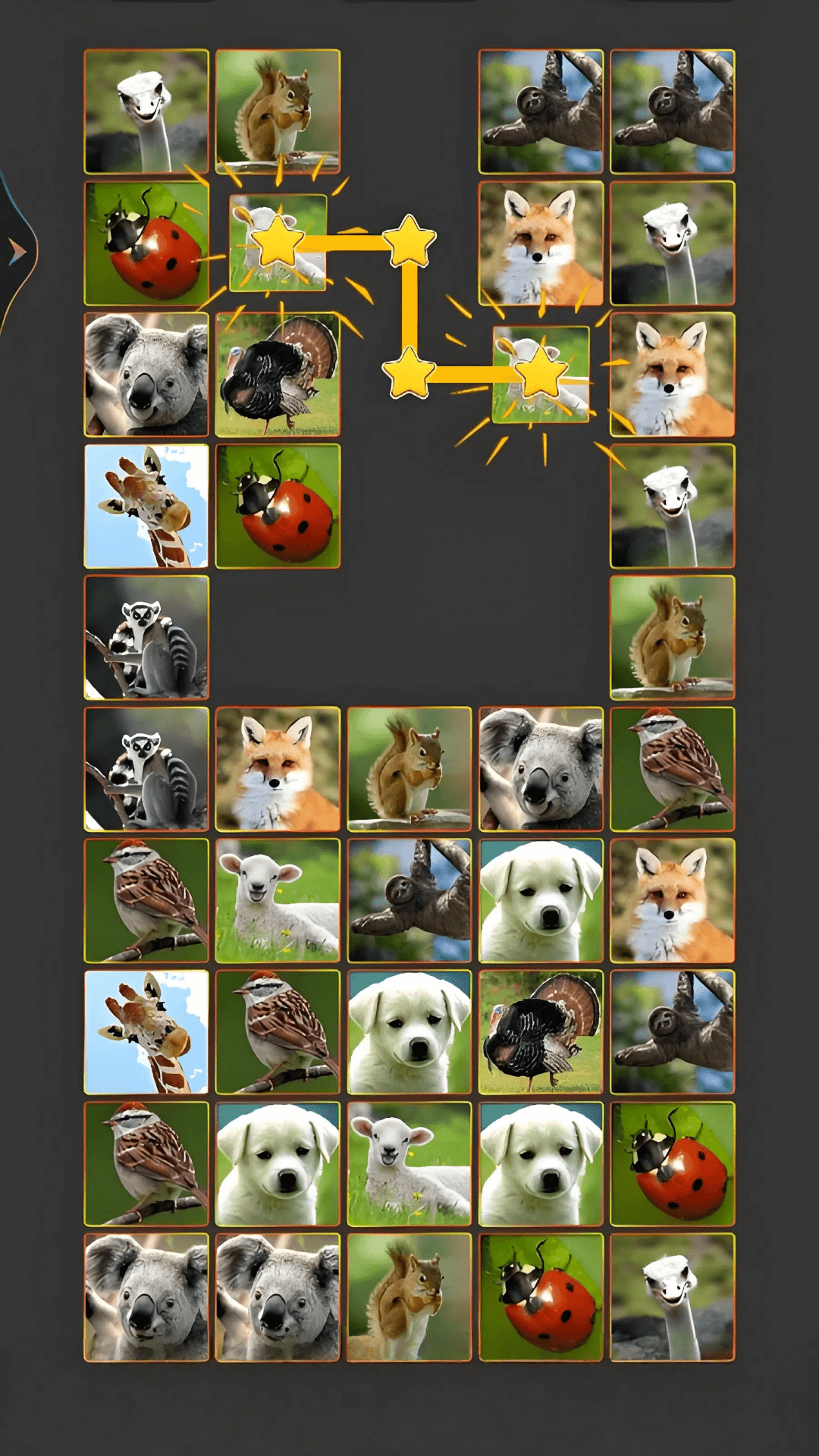The width and height of the screenshot is (819, 1456).
Task: Choose the giraffe tile beside the sparrow
Action: 146,1032
